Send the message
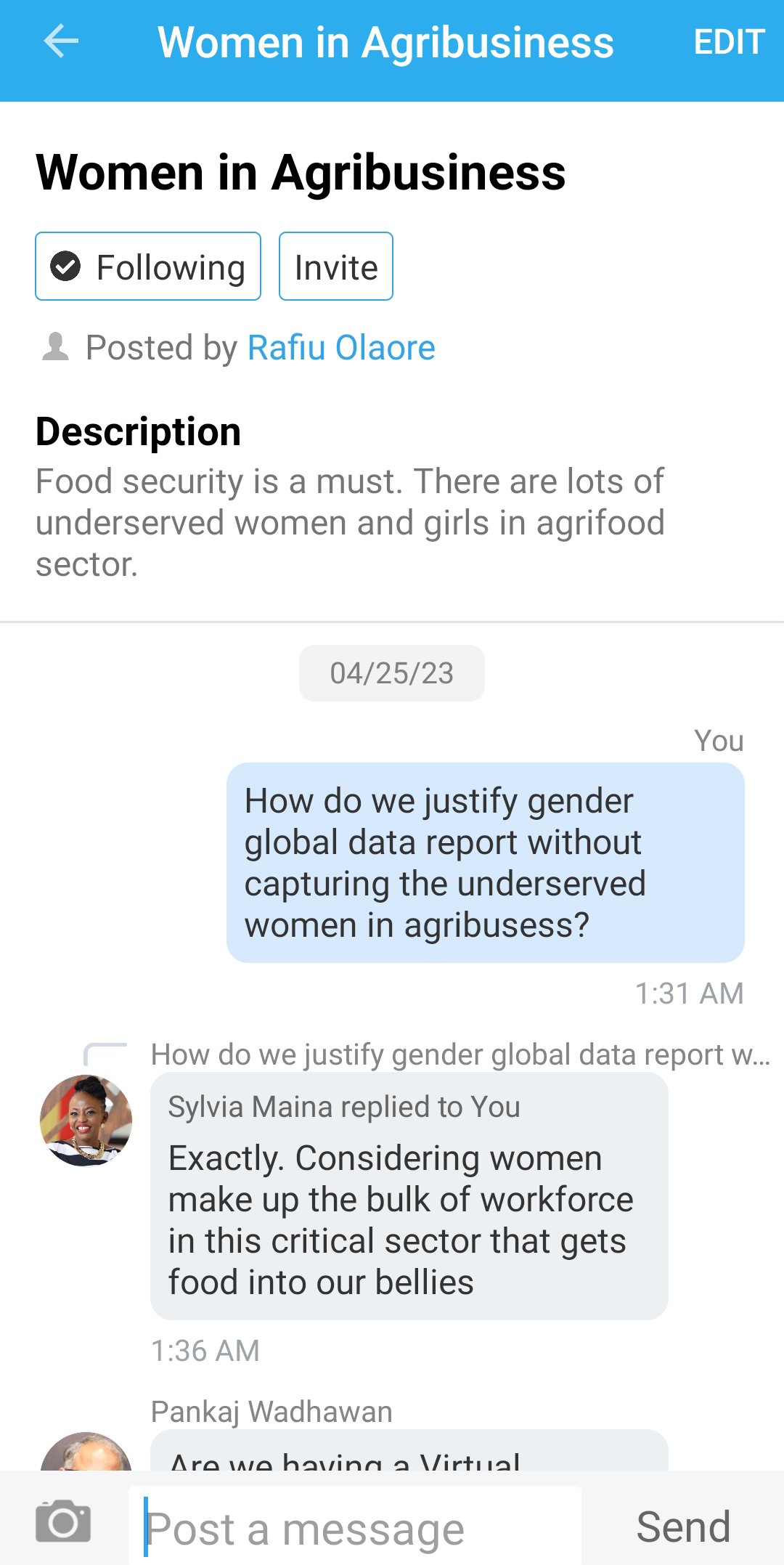Screen dimensions: 784x1565 (x=683, y=1527)
